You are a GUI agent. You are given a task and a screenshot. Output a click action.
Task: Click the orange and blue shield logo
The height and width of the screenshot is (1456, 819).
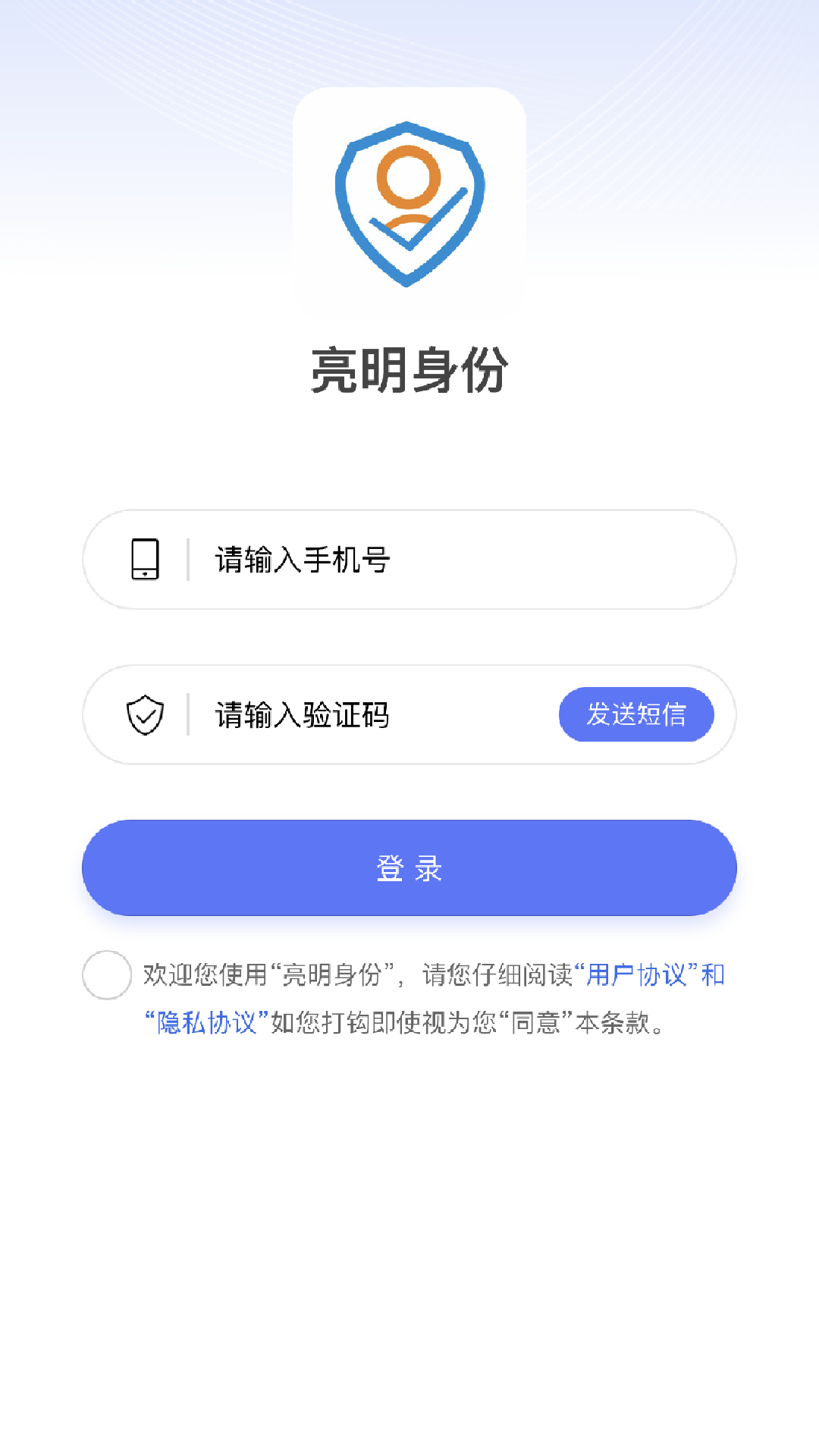409,205
